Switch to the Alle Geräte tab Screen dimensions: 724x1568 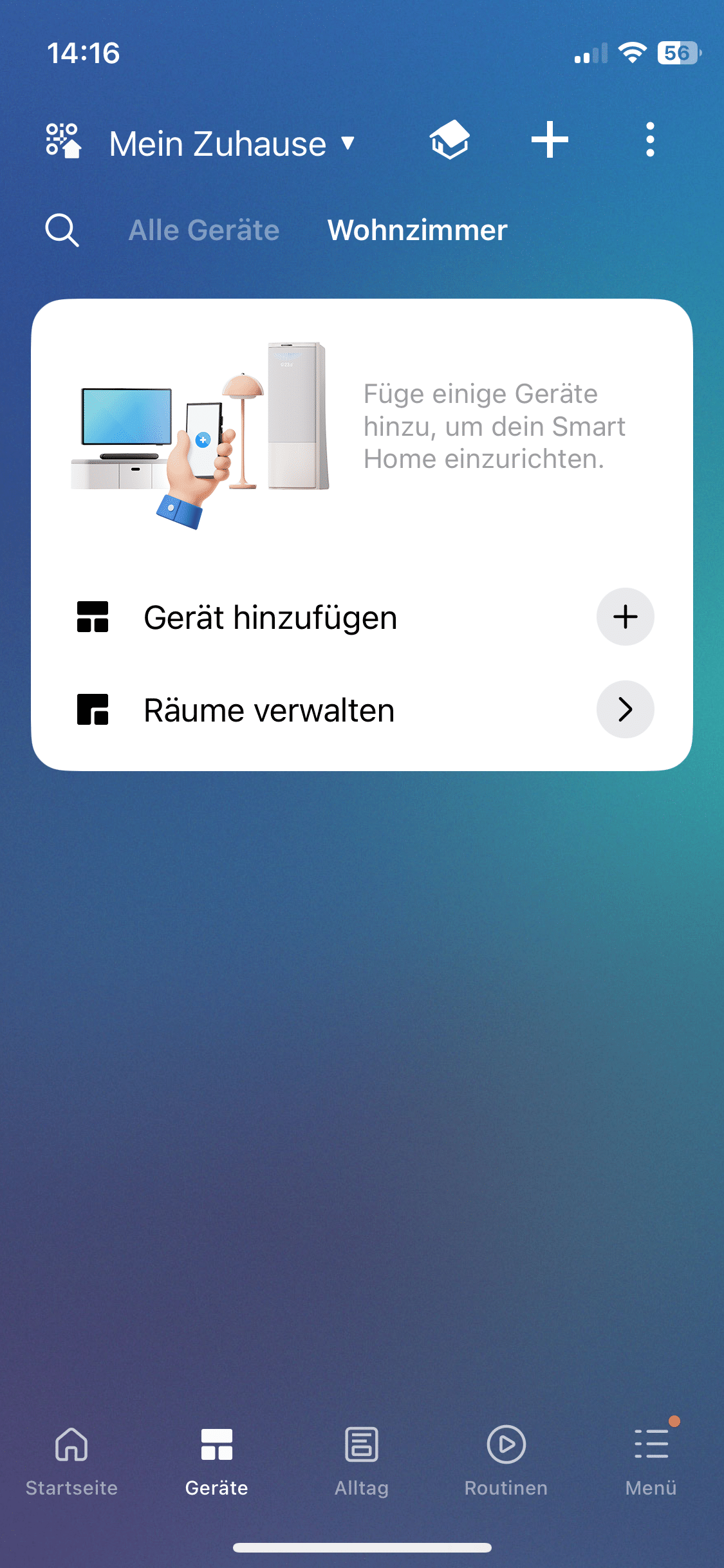[x=204, y=230]
